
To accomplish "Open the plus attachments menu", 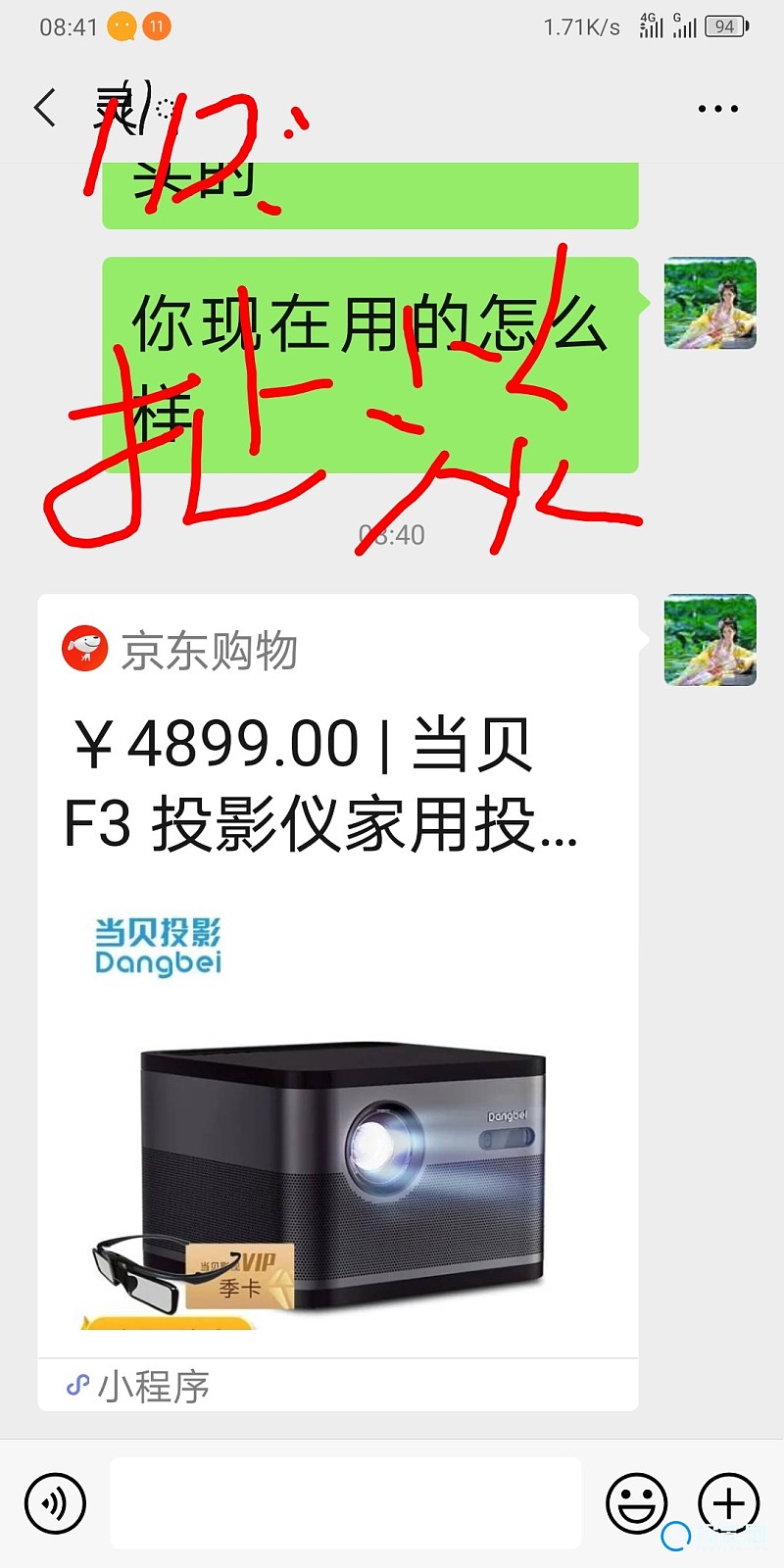I will click(x=728, y=1502).
